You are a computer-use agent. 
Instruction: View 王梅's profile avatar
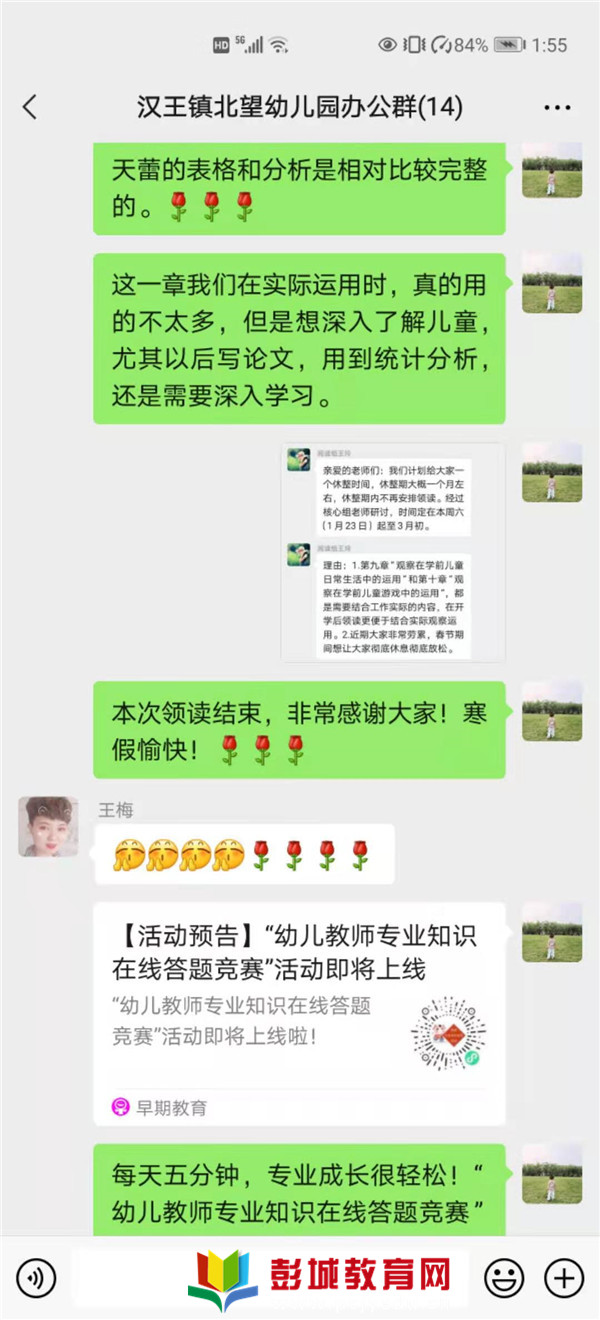(48, 826)
